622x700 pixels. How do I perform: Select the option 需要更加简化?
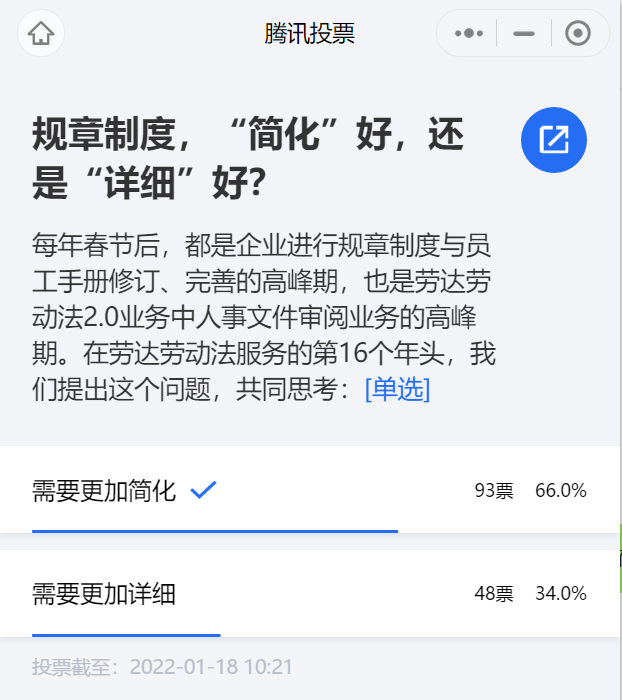[104, 491]
